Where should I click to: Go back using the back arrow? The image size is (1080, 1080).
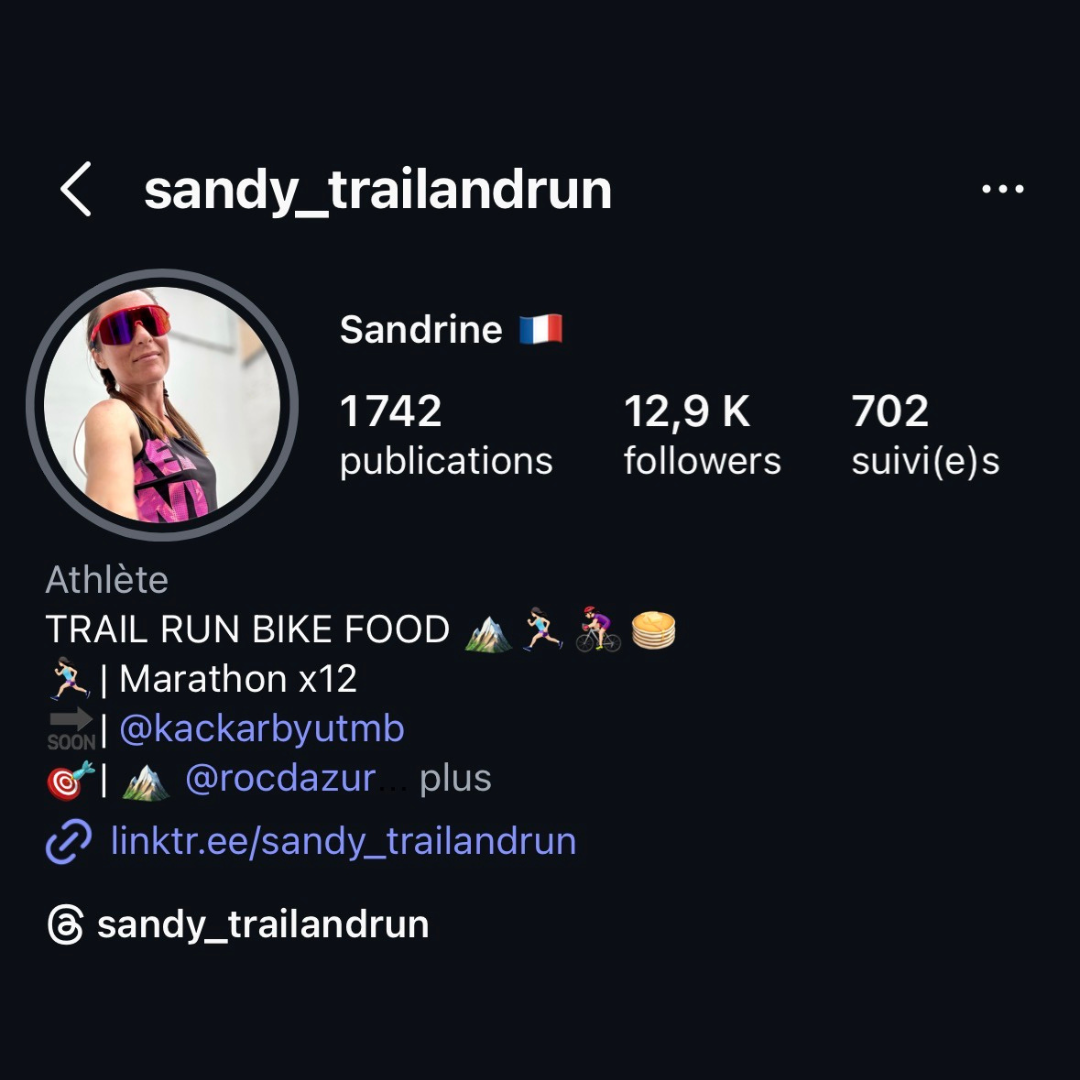tap(76, 189)
